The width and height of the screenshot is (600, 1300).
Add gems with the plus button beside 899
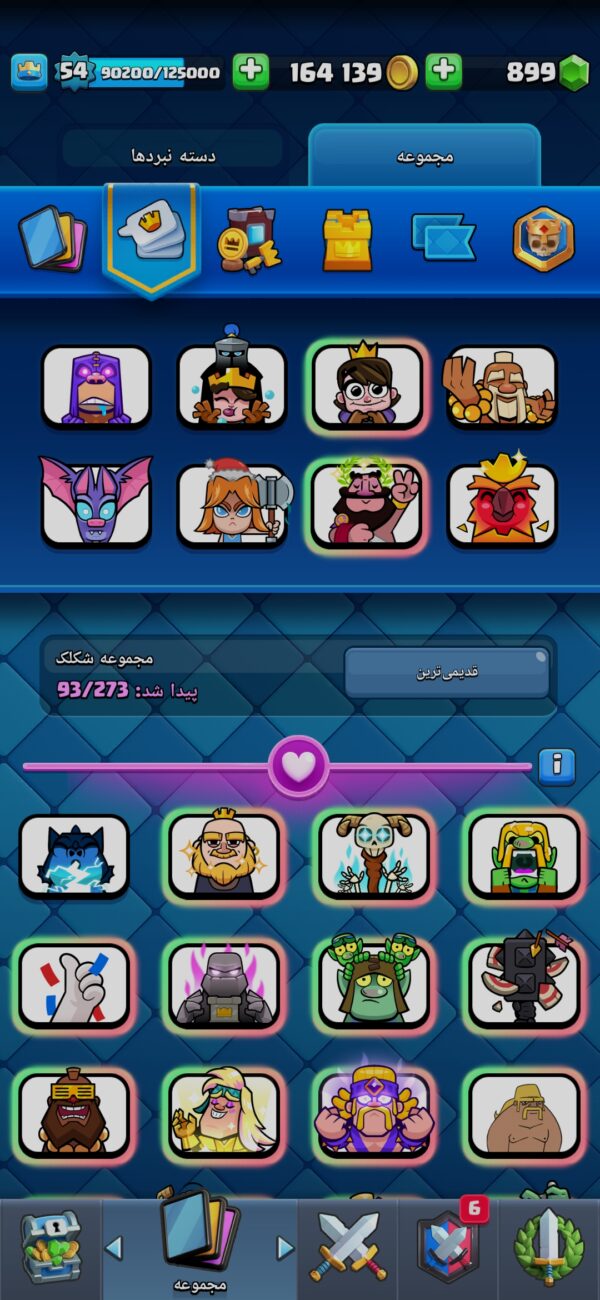(x=444, y=72)
